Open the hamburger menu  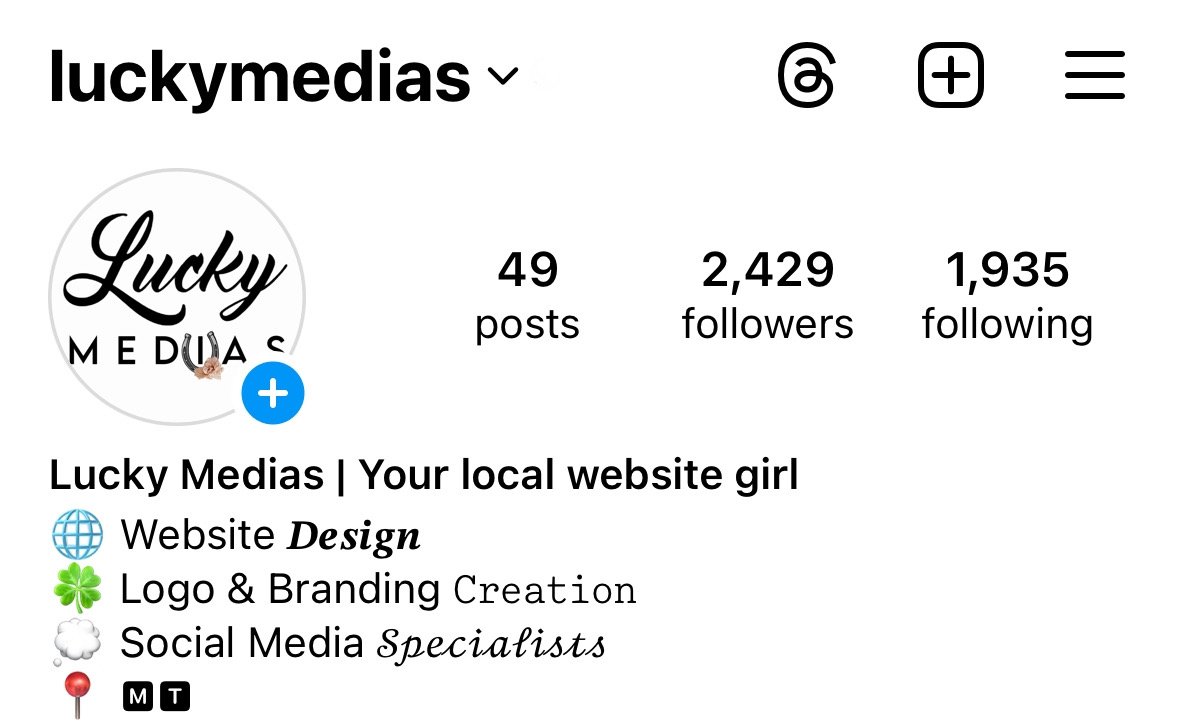click(1095, 77)
